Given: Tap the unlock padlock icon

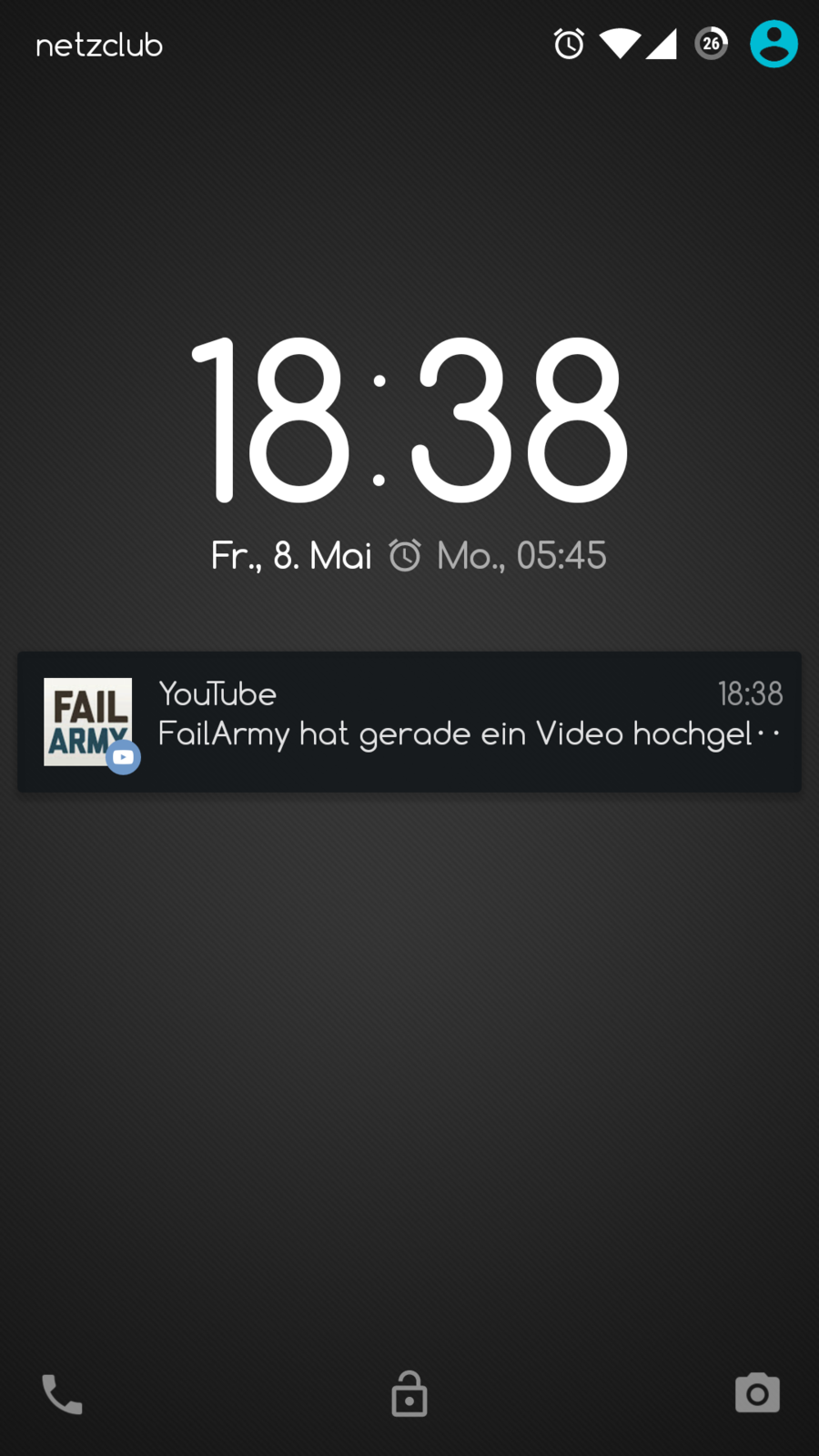Looking at the screenshot, I should click(x=409, y=1394).
